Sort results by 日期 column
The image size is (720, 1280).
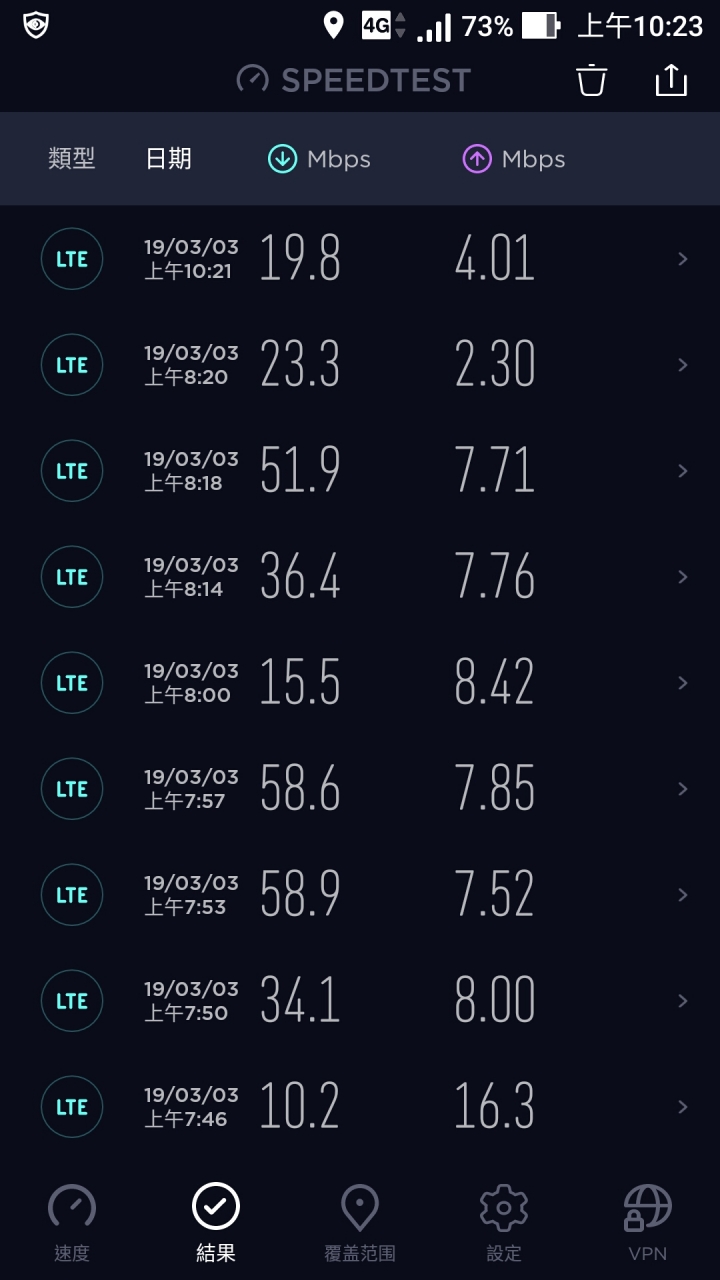[168, 158]
